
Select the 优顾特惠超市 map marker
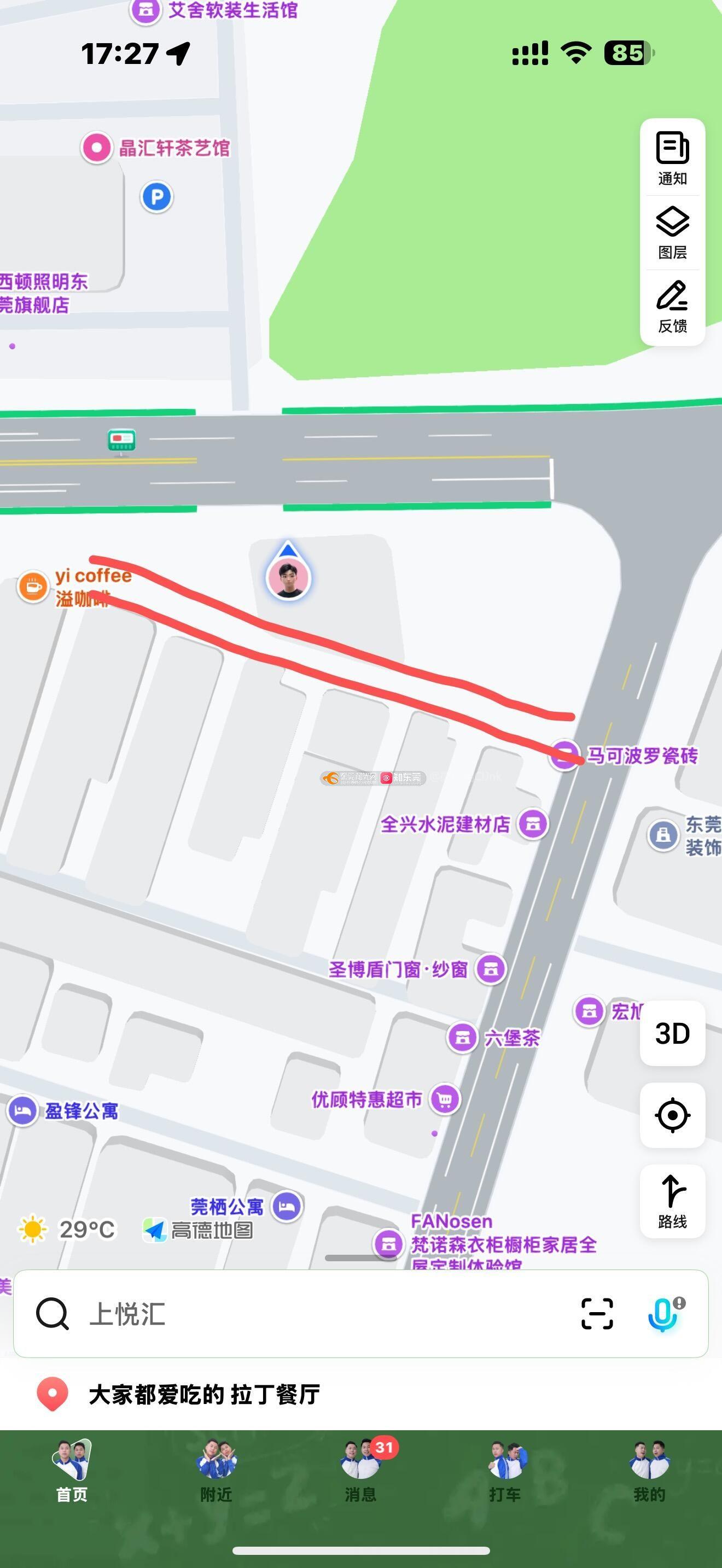[x=445, y=1099]
